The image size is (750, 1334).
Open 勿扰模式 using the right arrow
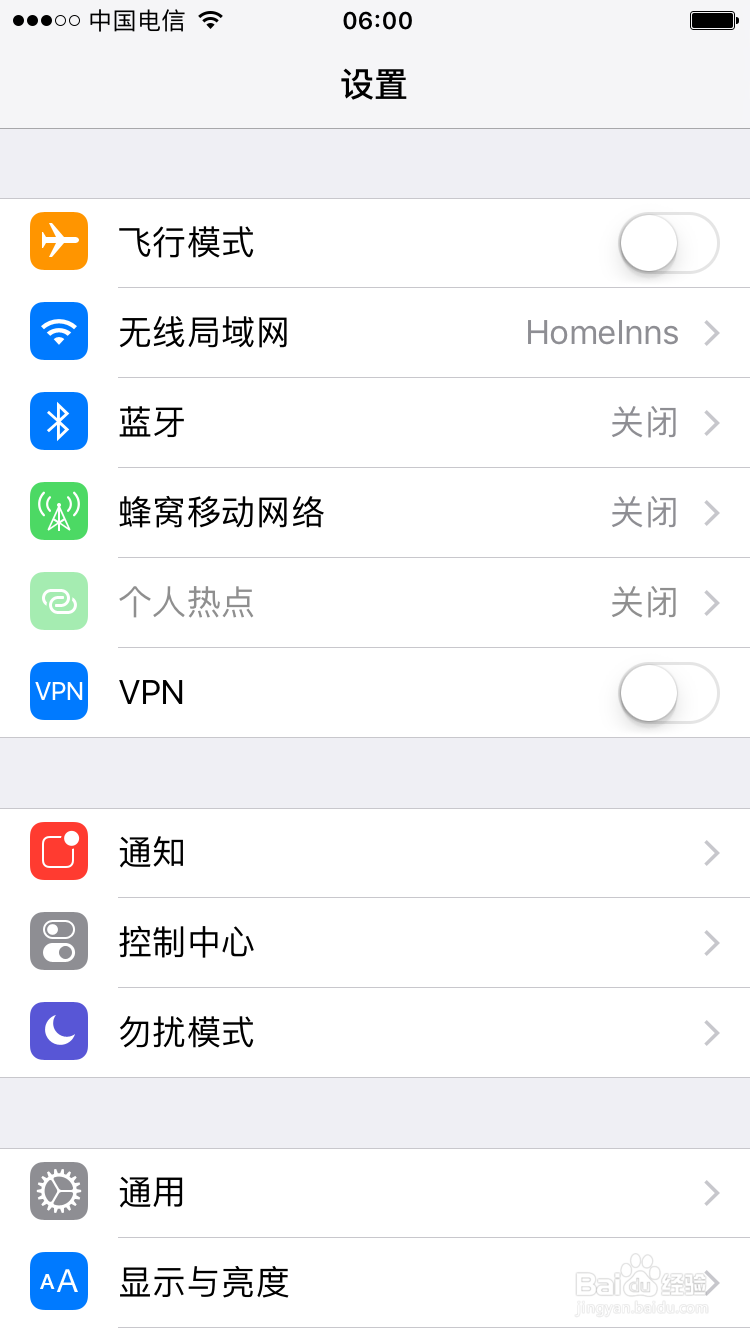tap(712, 1032)
